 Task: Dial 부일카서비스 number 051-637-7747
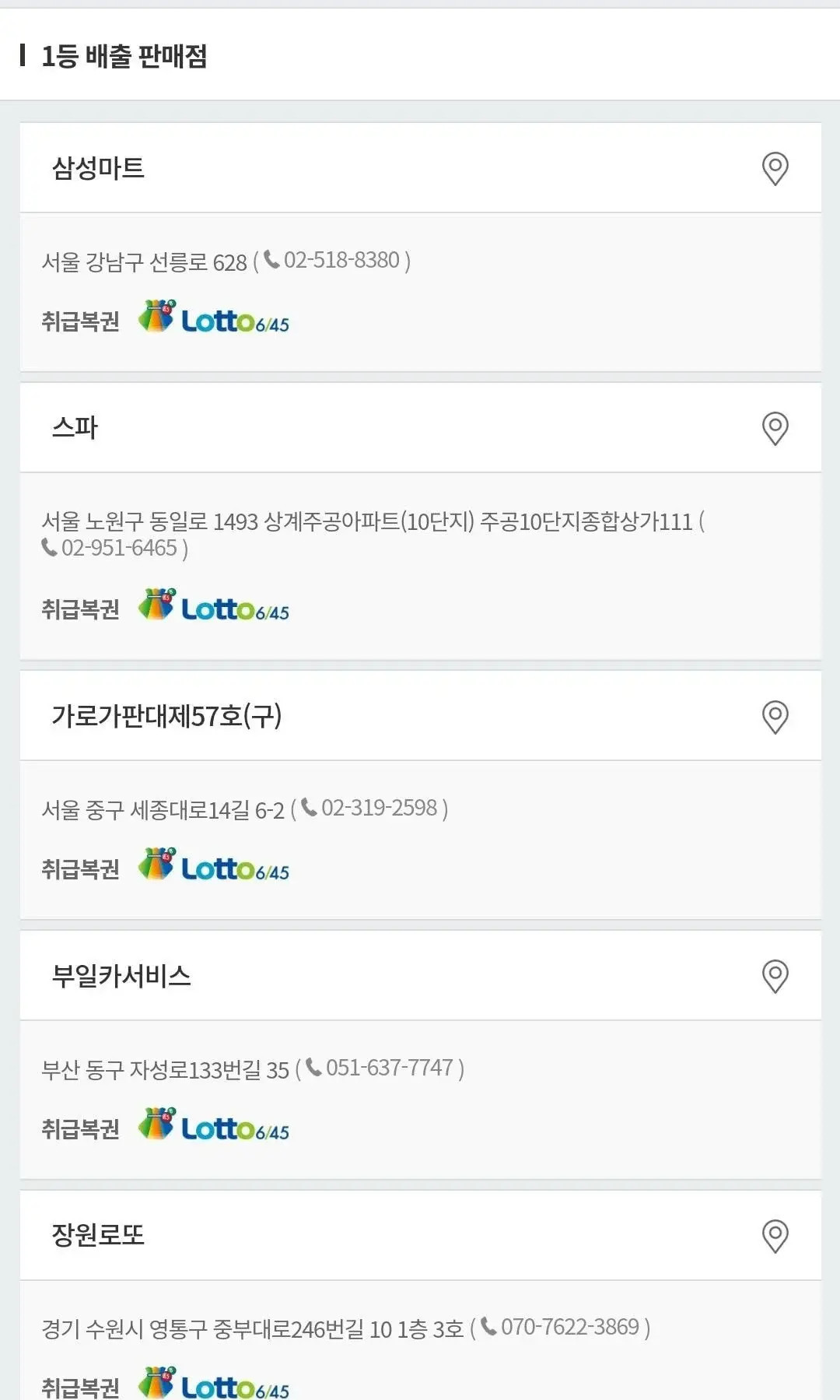pyautogui.click(x=389, y=1068)
